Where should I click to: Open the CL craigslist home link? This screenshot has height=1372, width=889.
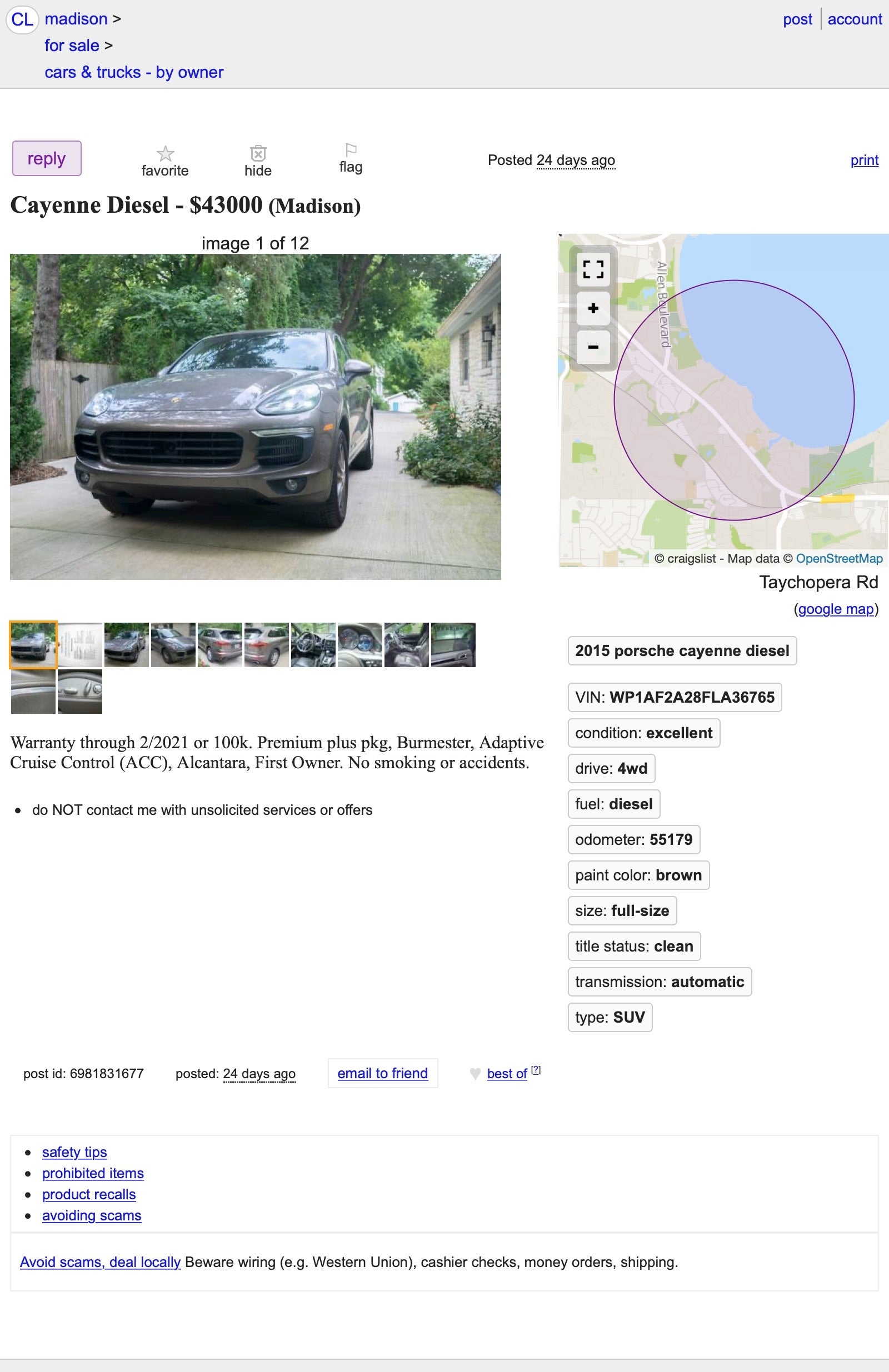point(22,19)
